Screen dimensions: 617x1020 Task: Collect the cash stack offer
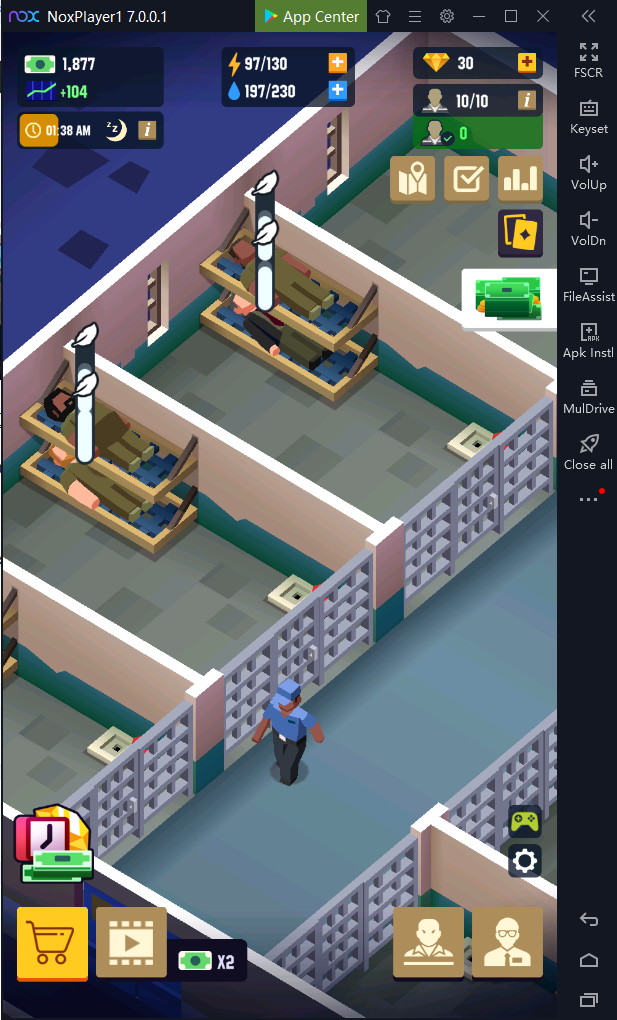(512, 298)
